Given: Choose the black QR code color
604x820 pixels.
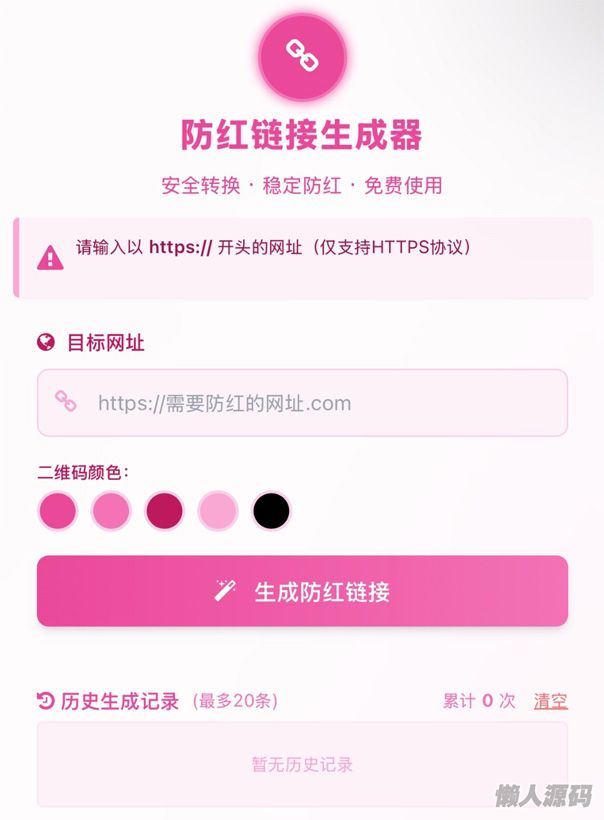Looking at the screenshot, I should (271, 511).
